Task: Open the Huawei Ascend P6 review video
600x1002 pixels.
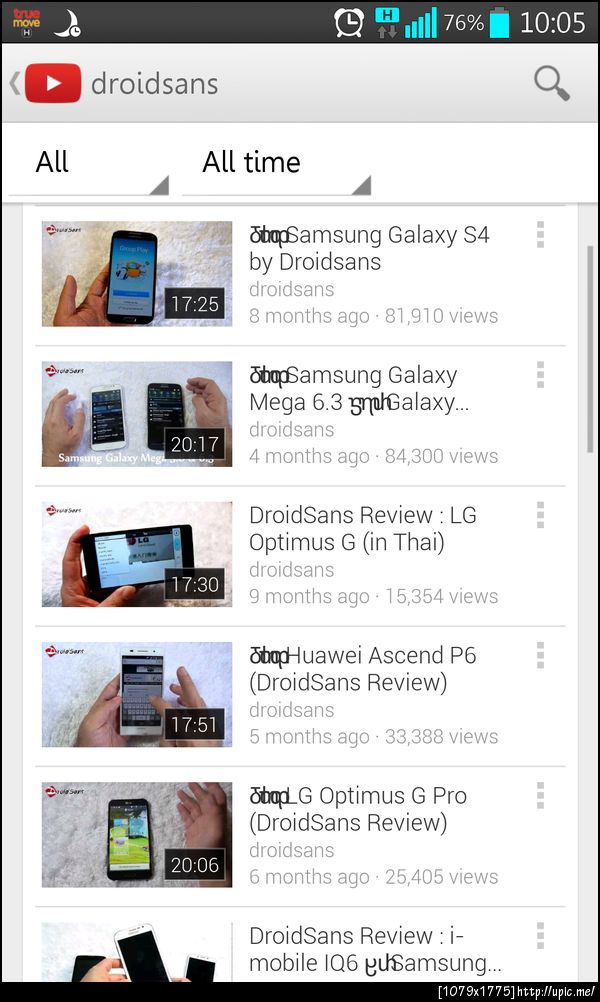Action: click(x=137, y=694)
